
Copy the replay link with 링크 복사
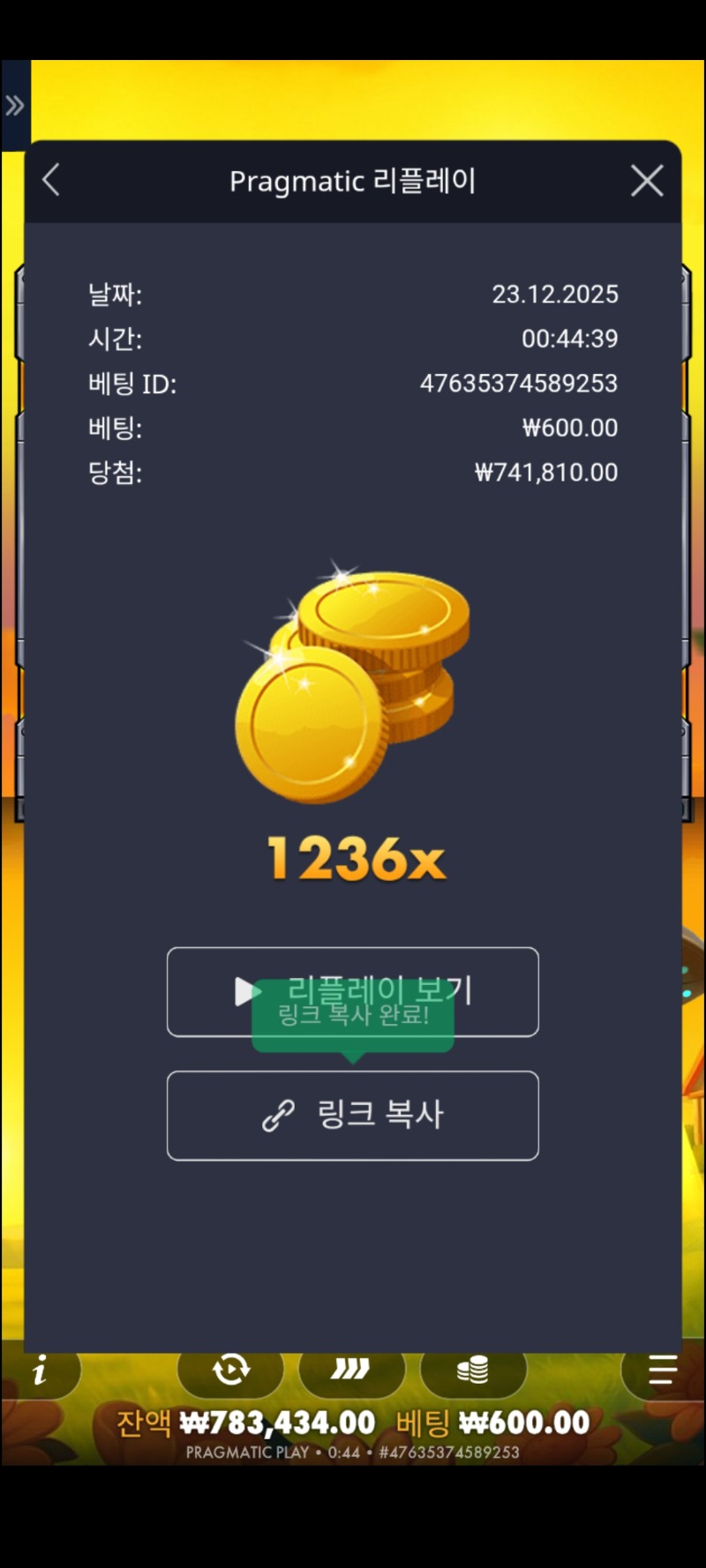click(353, 1116)
